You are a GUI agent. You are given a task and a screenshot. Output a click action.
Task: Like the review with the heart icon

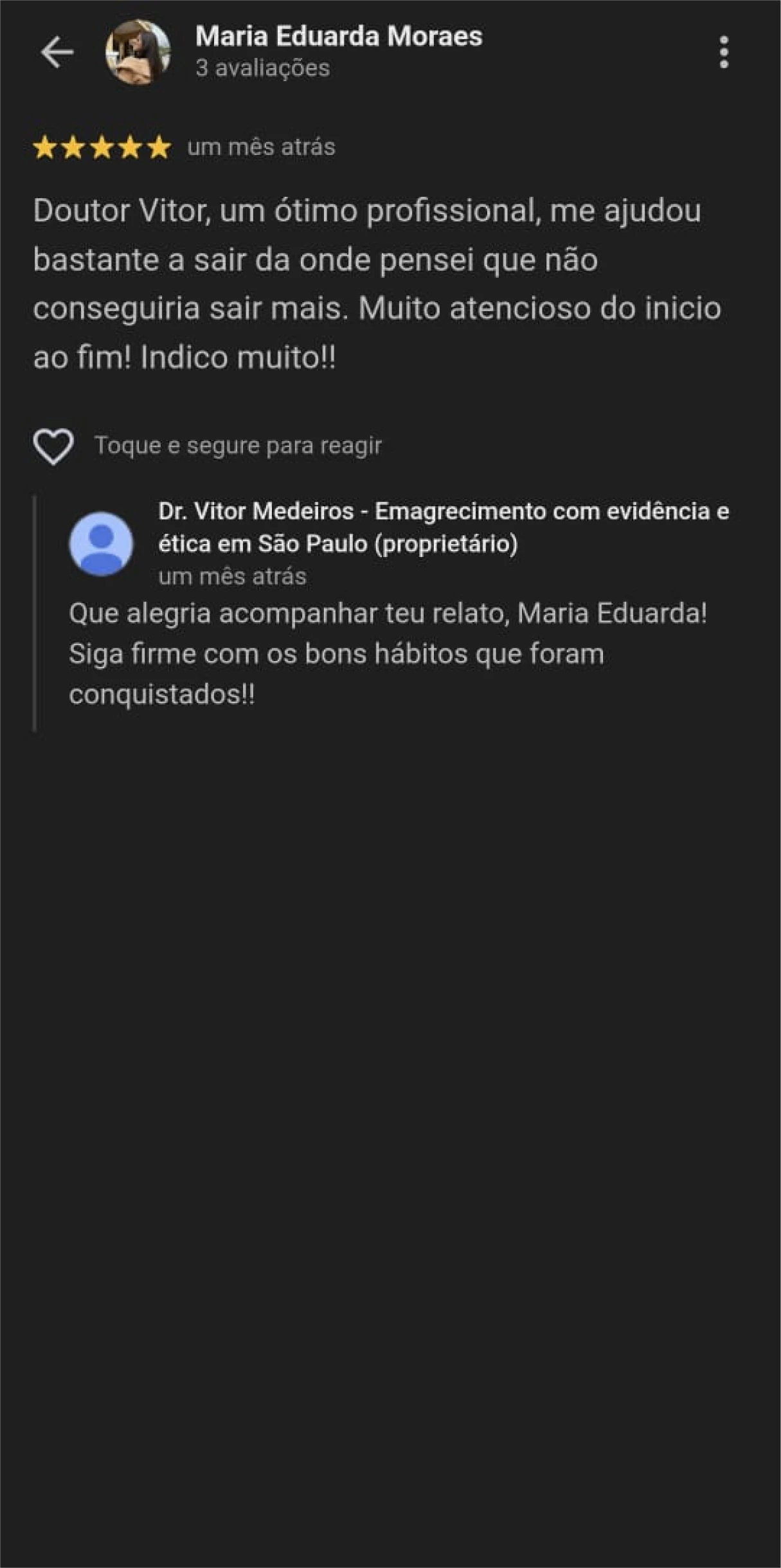point(53,446)
